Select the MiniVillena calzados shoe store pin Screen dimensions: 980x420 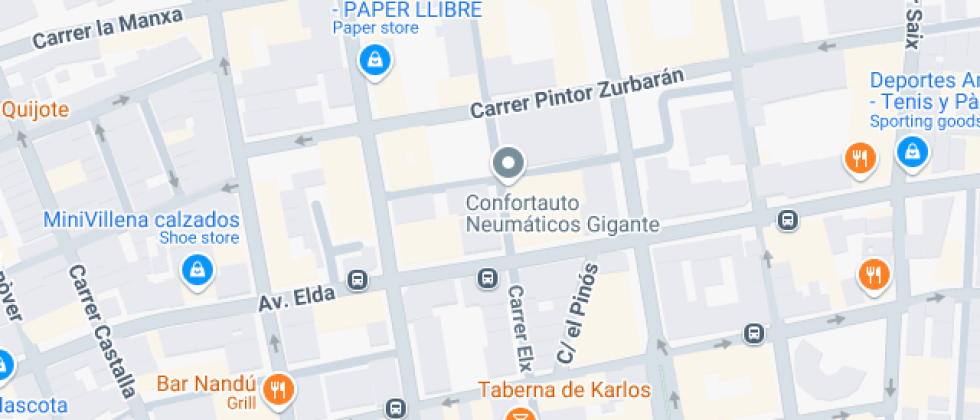[198, 272]
